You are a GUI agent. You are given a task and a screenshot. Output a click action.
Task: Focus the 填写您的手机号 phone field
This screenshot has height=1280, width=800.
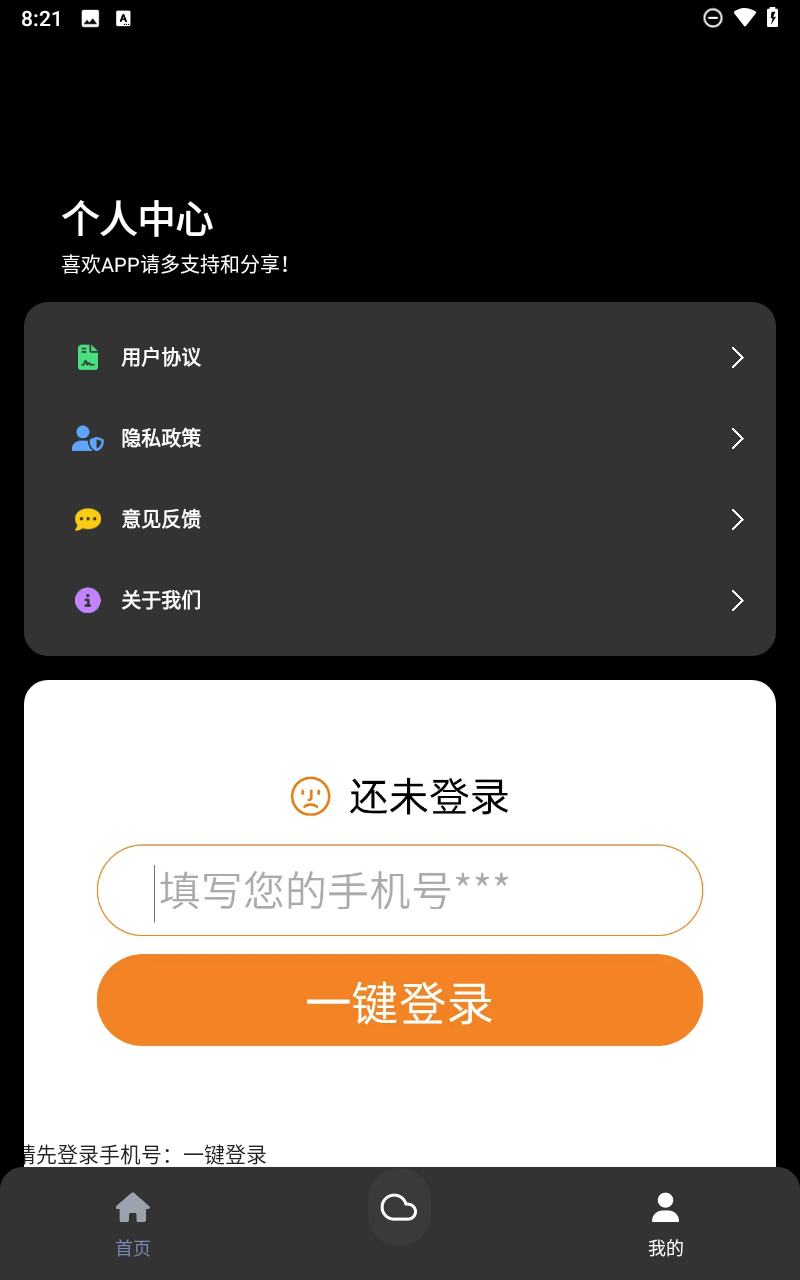(400, 890)
